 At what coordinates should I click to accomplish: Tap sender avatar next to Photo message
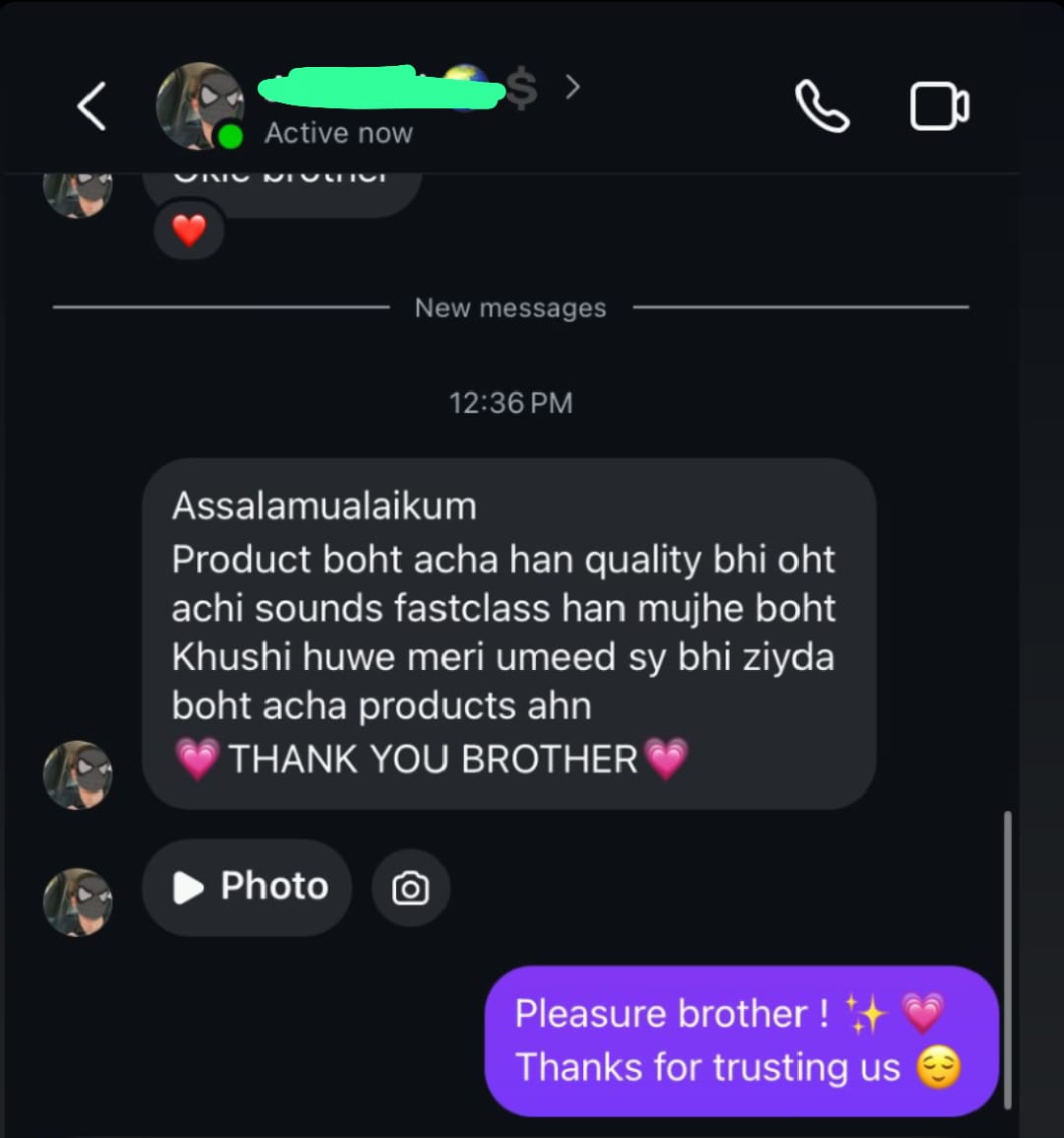(78, 901)
